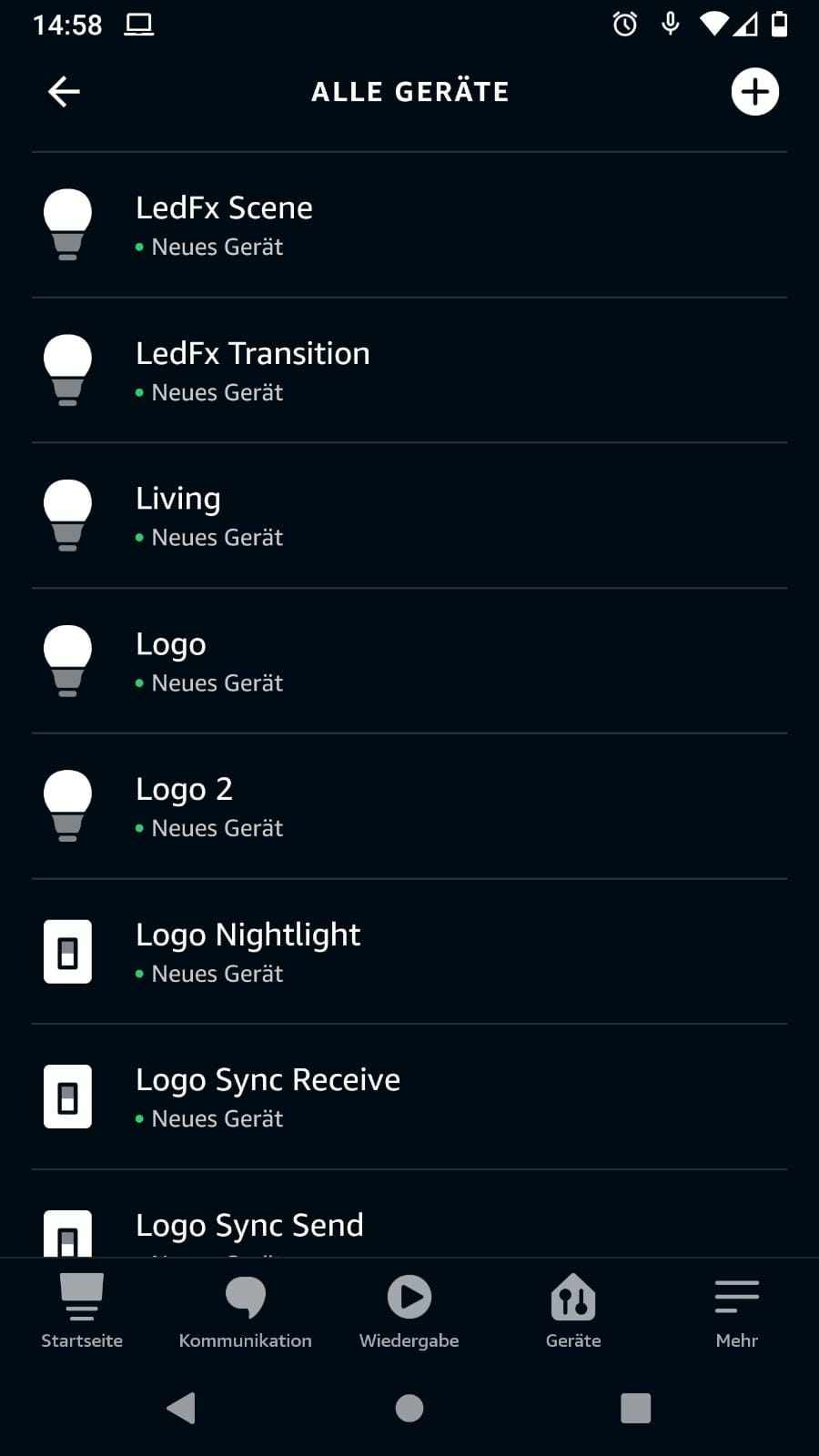The width and height of the screenshot is (819, 1456).
Task: Open the Startseite home tab icon
Action: (81, 1294)
